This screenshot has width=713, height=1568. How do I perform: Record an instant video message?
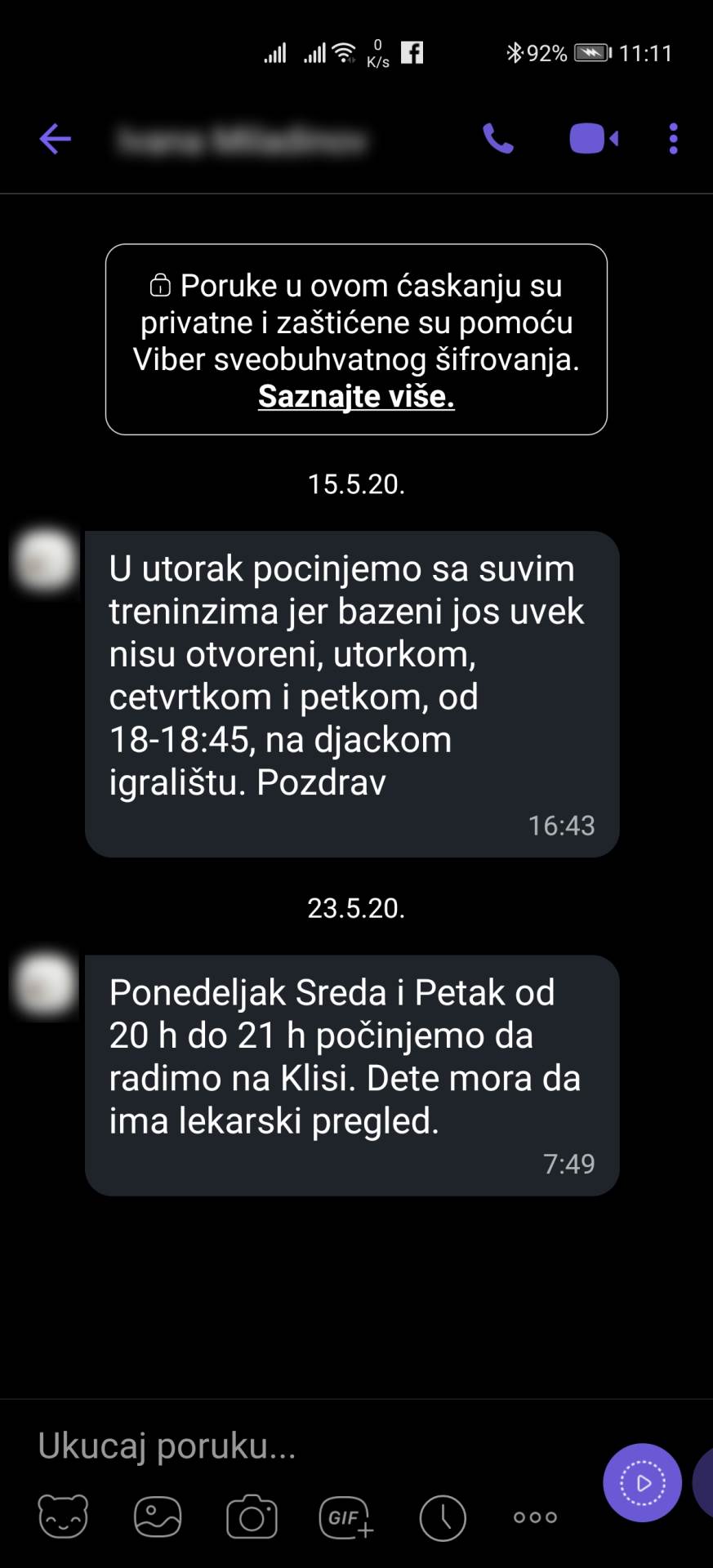click(642, 1483)
